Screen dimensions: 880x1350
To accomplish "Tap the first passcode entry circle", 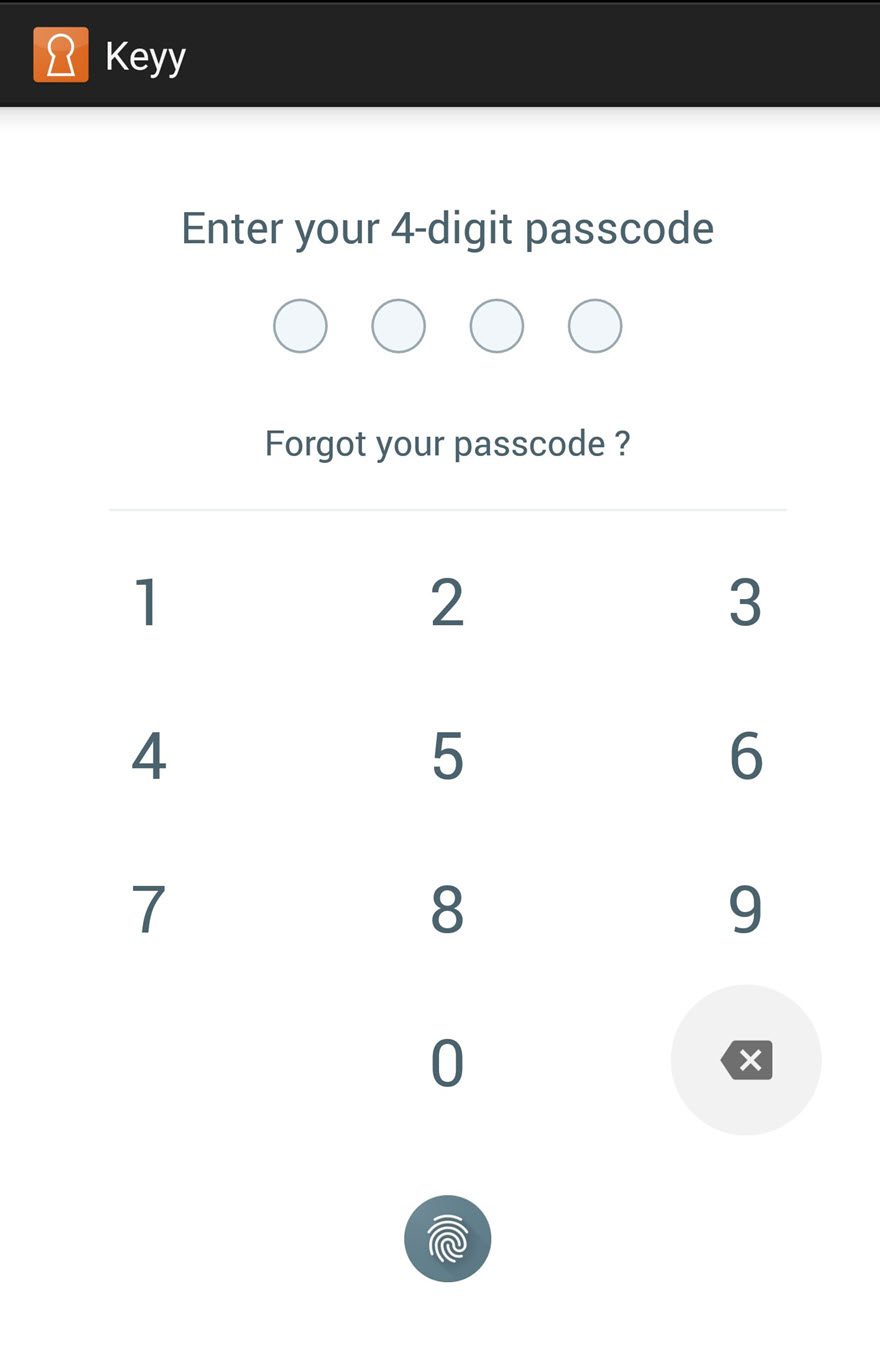I will coord(300,325).
